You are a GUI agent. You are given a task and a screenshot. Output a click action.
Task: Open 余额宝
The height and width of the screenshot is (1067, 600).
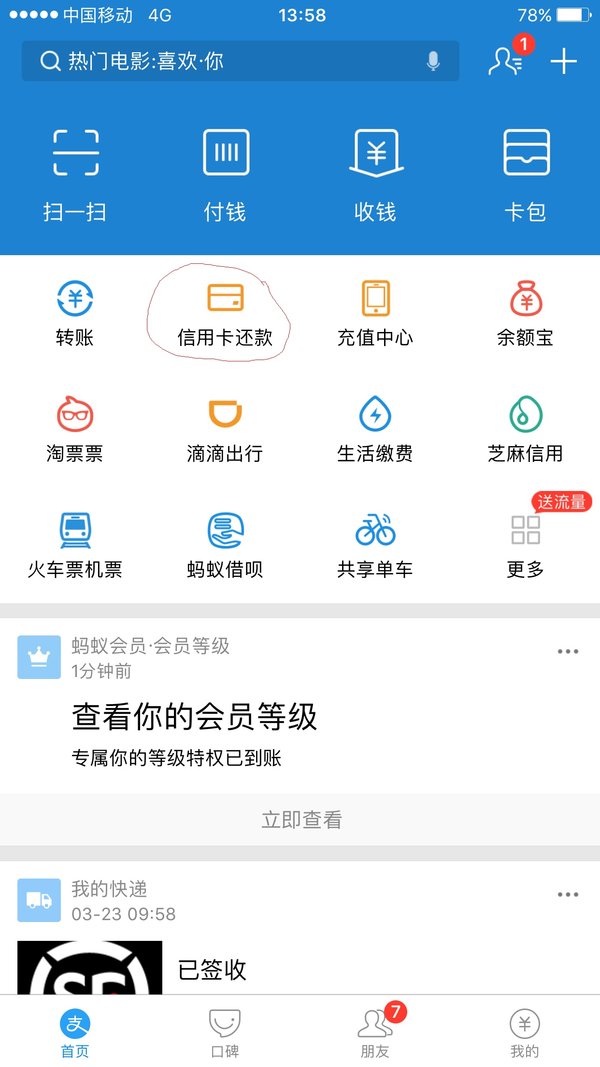pyautogui.click(x=526, y=313)
